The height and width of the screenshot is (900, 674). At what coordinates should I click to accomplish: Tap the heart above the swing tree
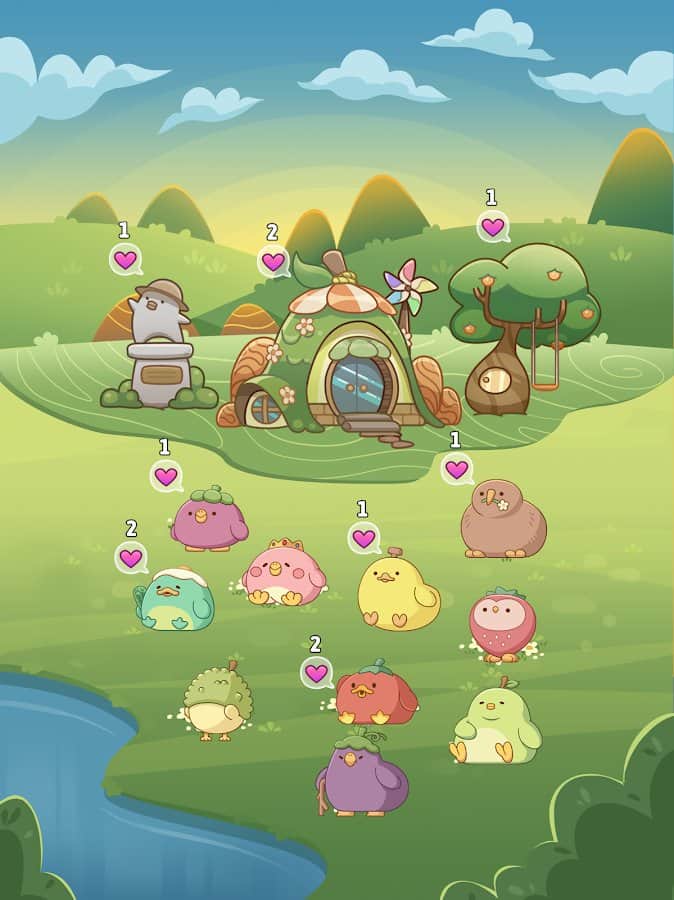(x=492, y=227)
